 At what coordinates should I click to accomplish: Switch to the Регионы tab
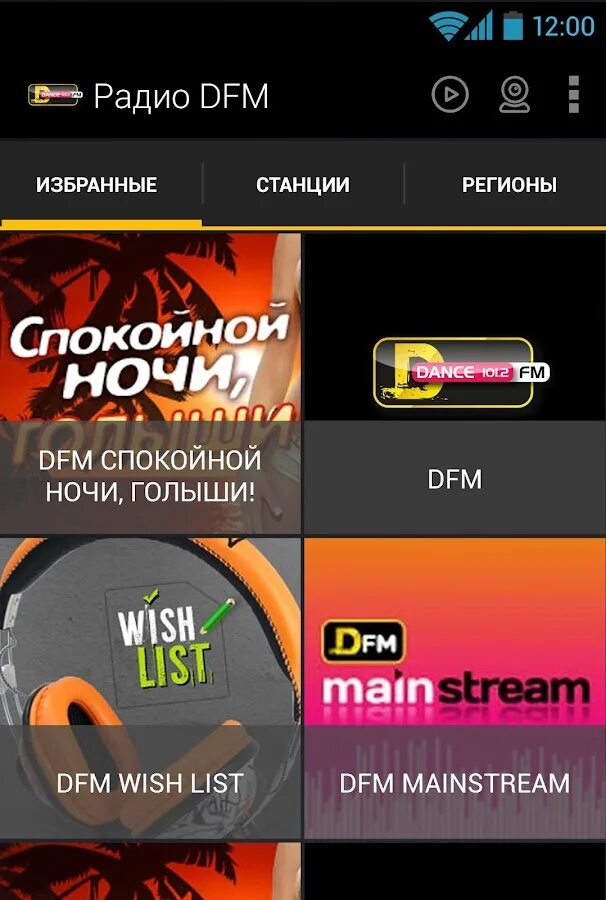pyautogui.click(x=509, y=185)
